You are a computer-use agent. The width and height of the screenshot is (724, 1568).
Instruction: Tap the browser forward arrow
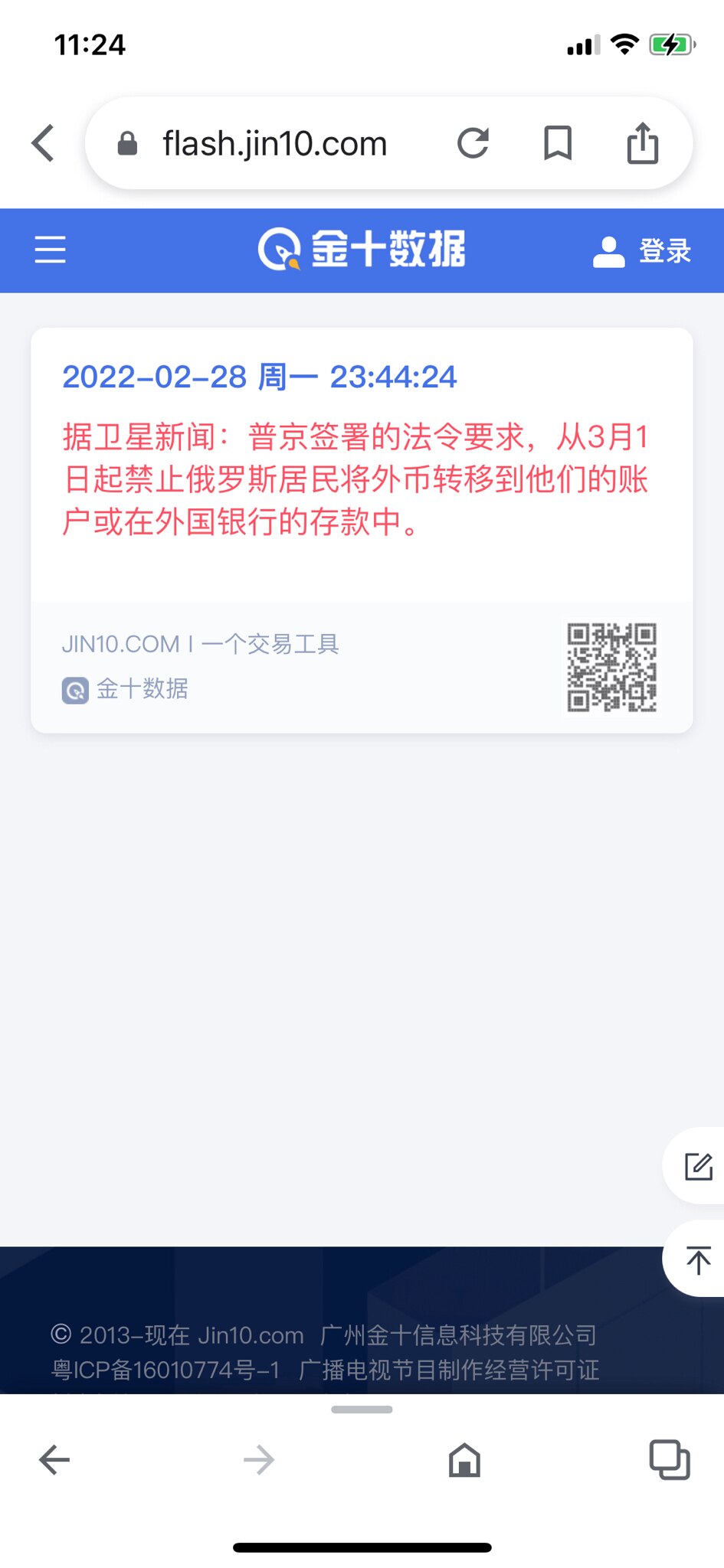pyautogui.click(x=259, y=1459)
